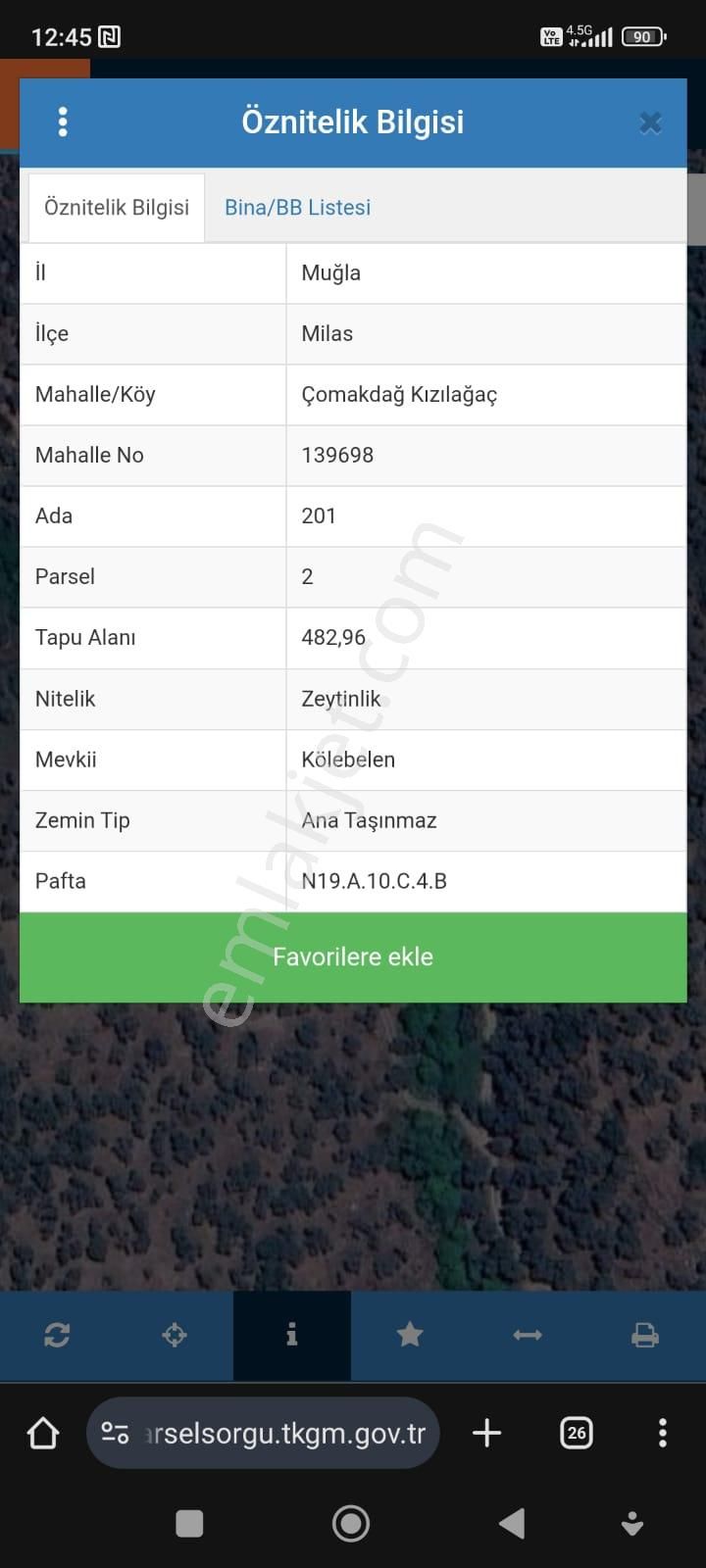Close the Öznitelik Bilgisi dialog
Image resolution: width=706 pixels, height=1568 pixels.
tap(650, 122)
